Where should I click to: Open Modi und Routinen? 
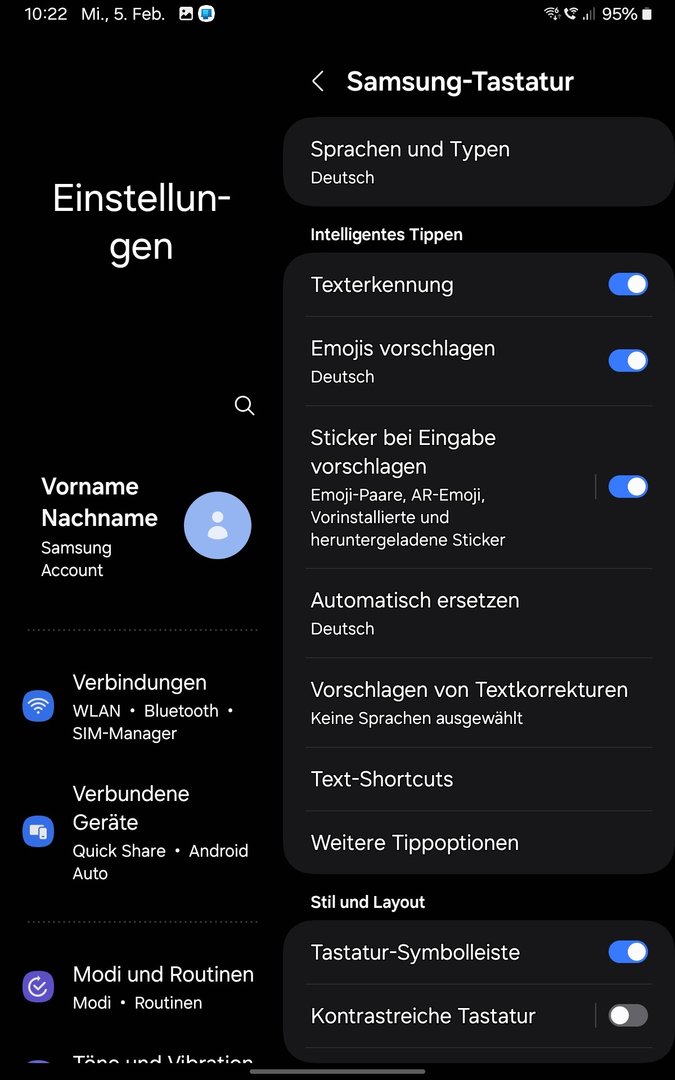[140, 987]
